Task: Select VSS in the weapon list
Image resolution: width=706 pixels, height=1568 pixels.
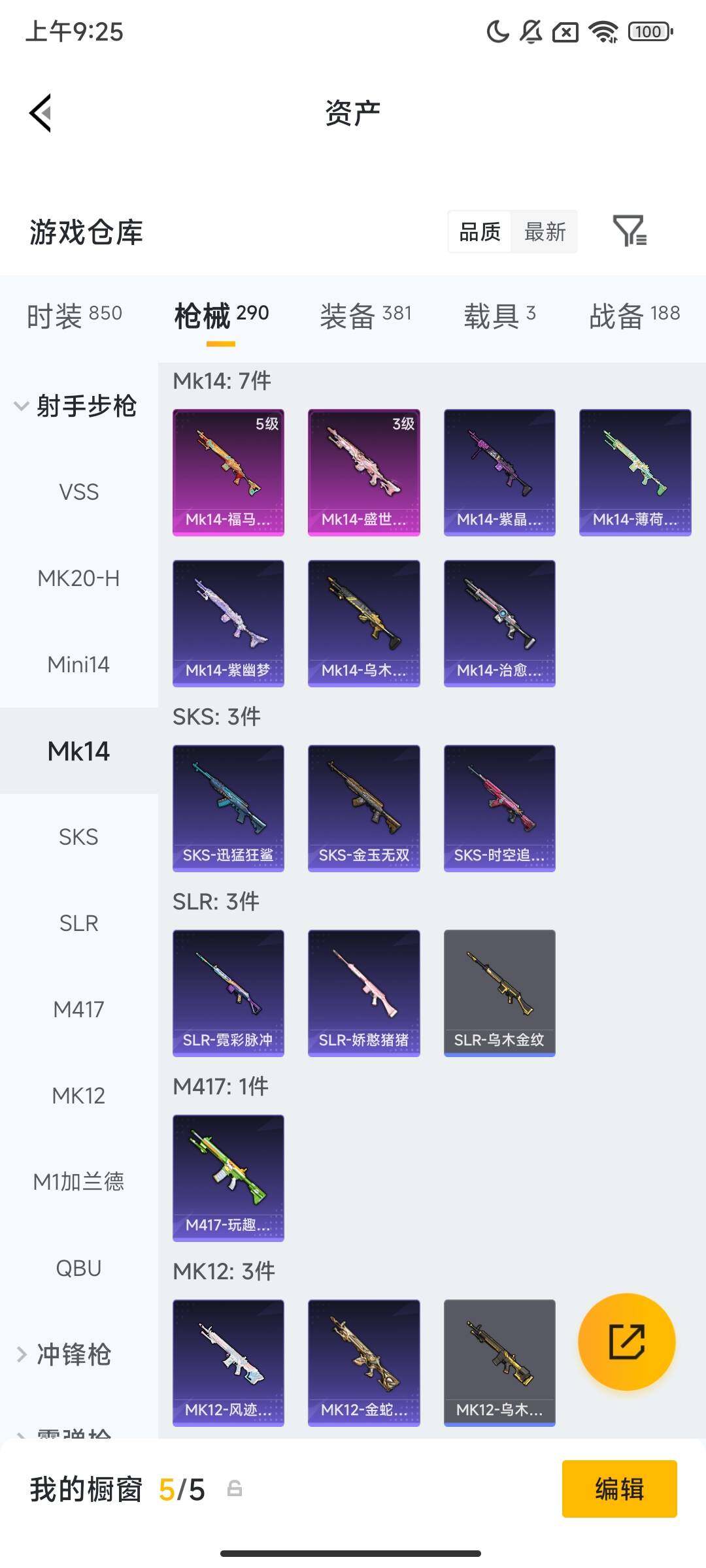Action: pyautogui.click(x=78, y=492)
